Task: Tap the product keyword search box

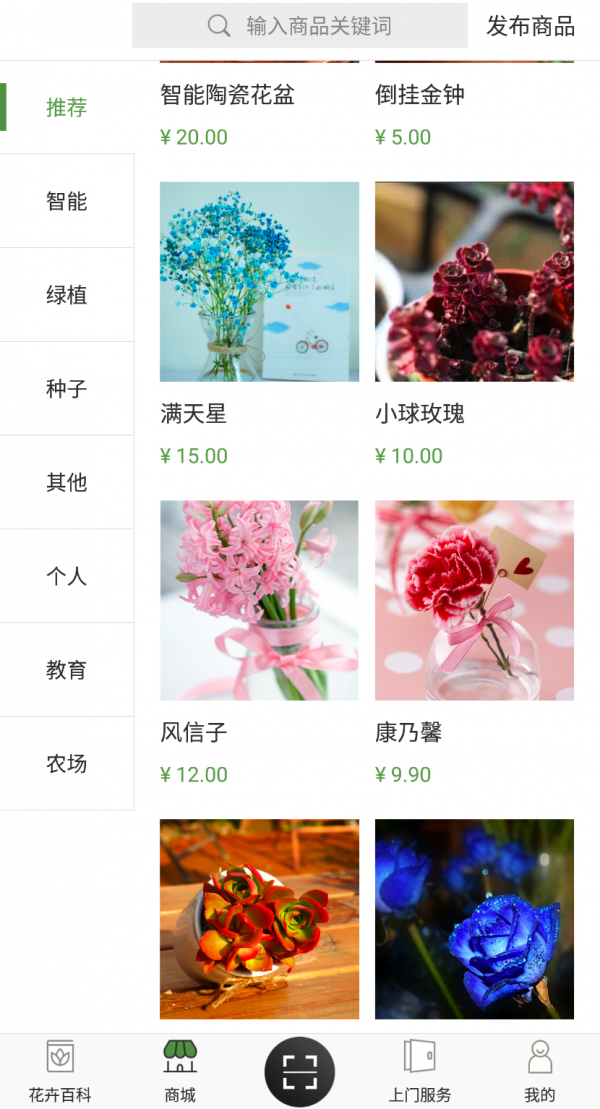Action: pos(300,26)
